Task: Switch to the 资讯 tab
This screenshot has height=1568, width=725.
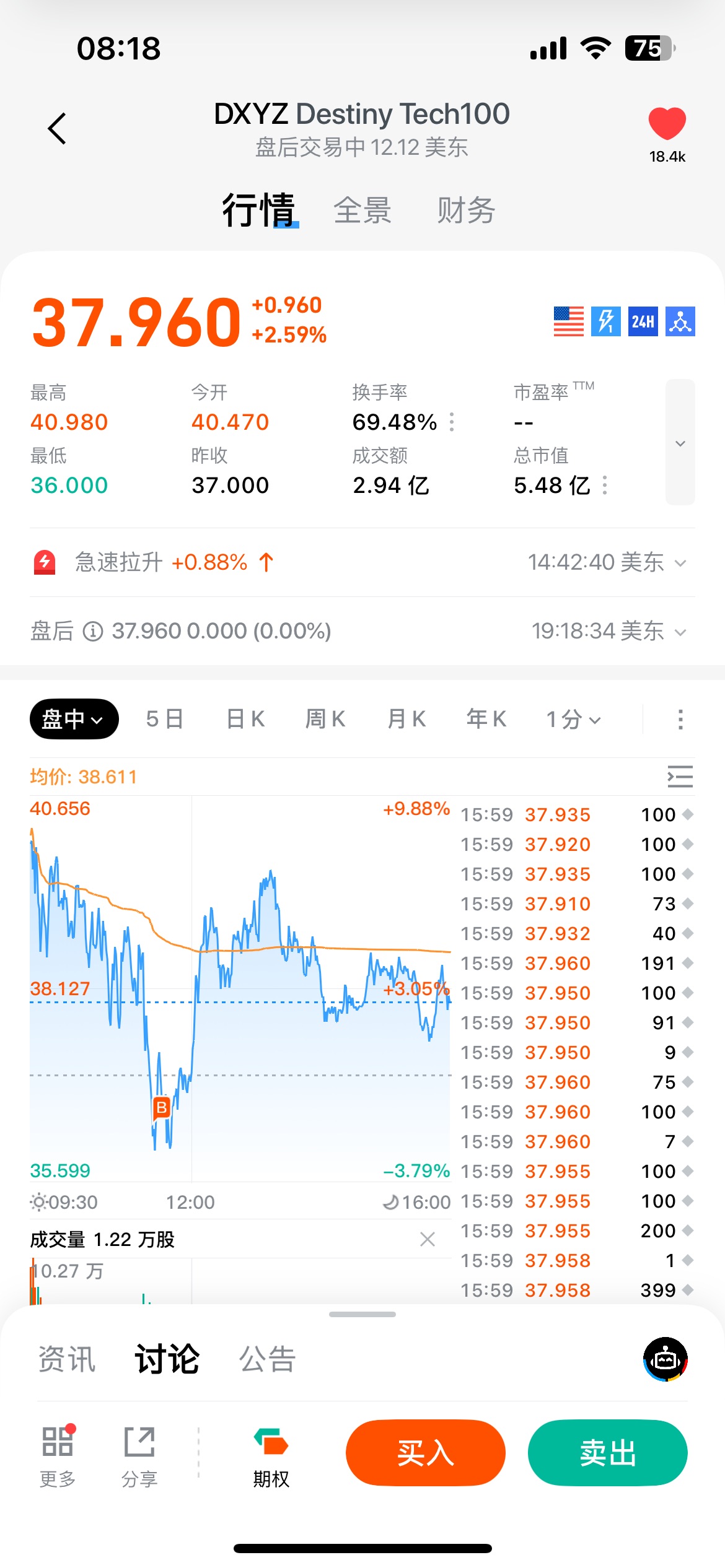Action: click(x=67, y=1359)
